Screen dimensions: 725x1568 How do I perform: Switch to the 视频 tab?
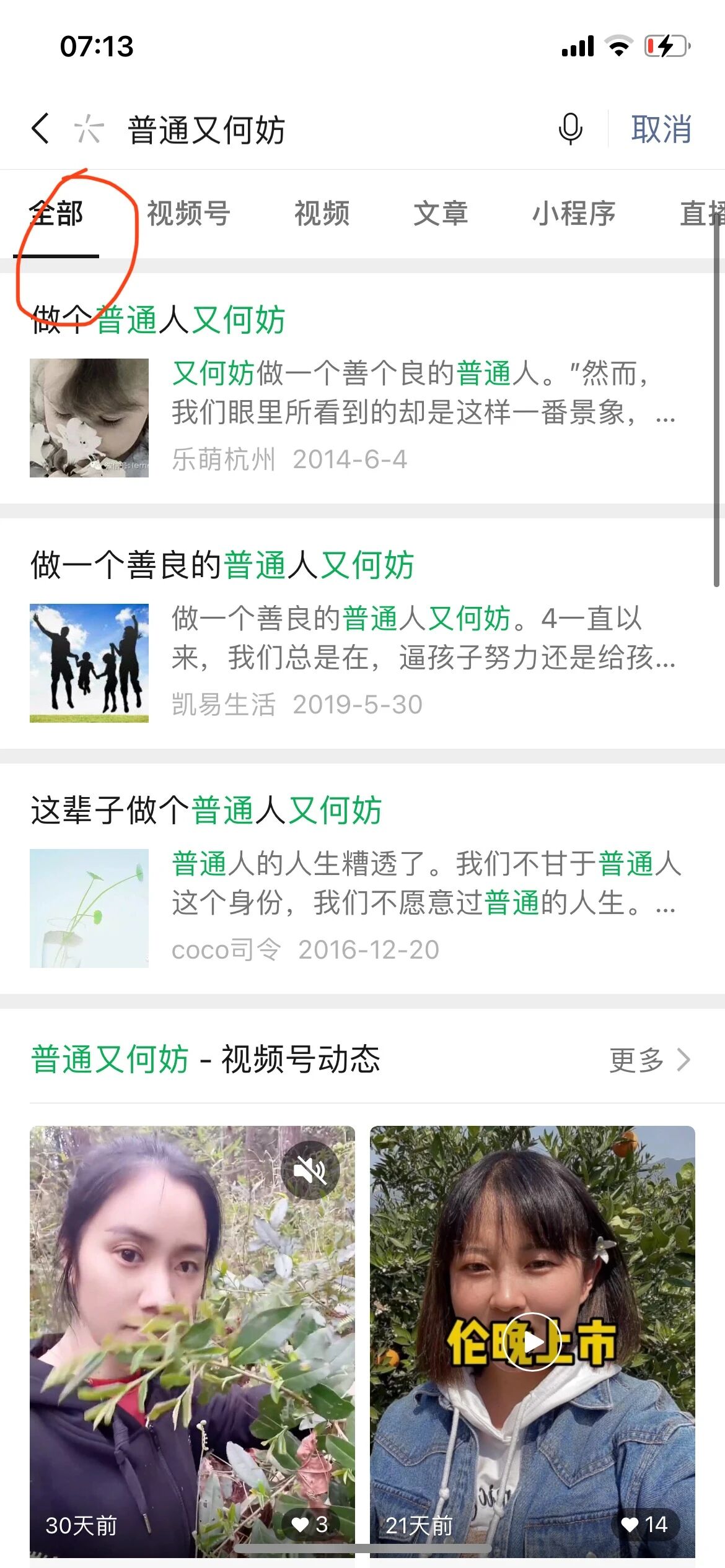322,214
